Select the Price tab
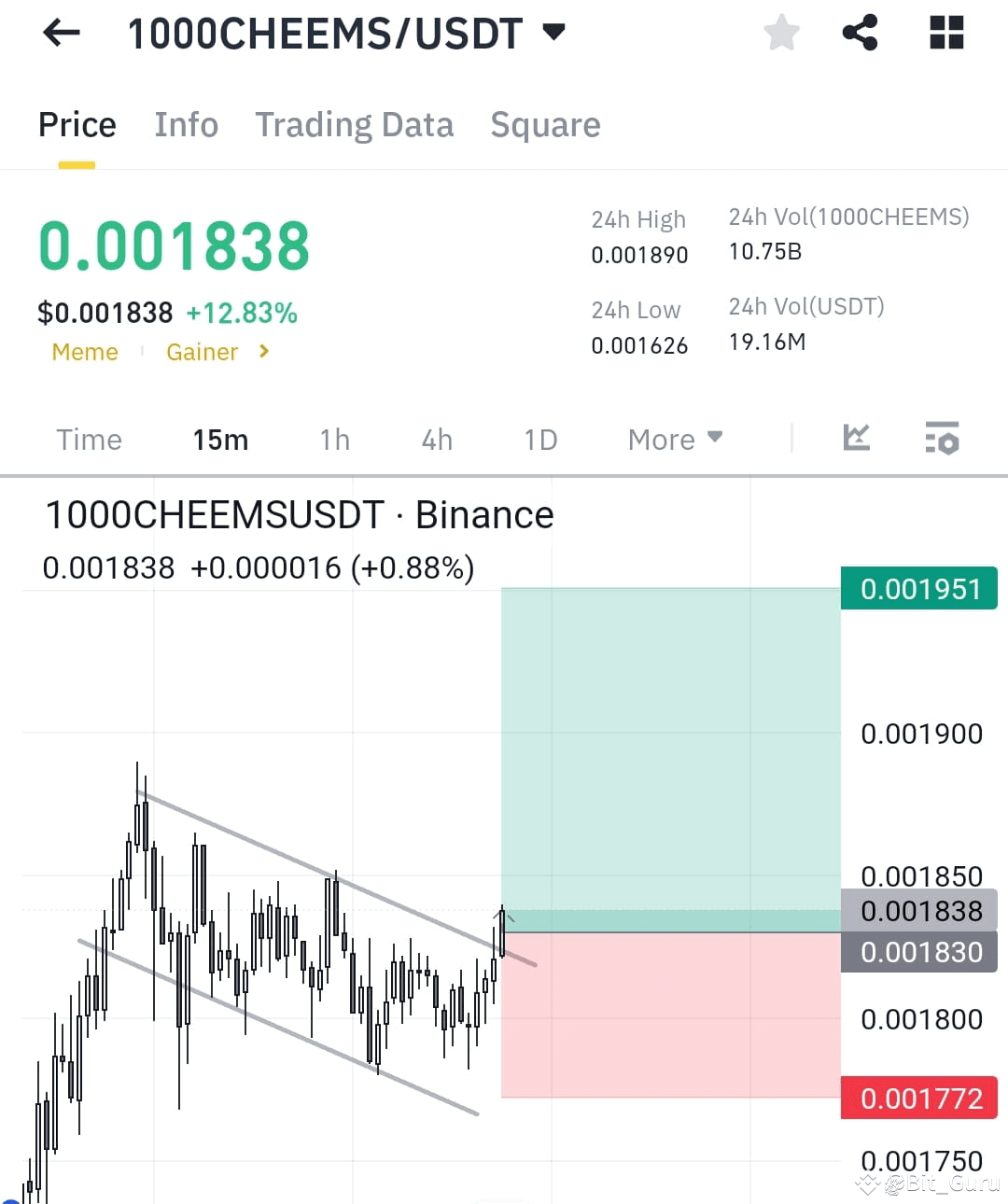The width and height of the screenshot is (1008, 1204). click(77, 124)
